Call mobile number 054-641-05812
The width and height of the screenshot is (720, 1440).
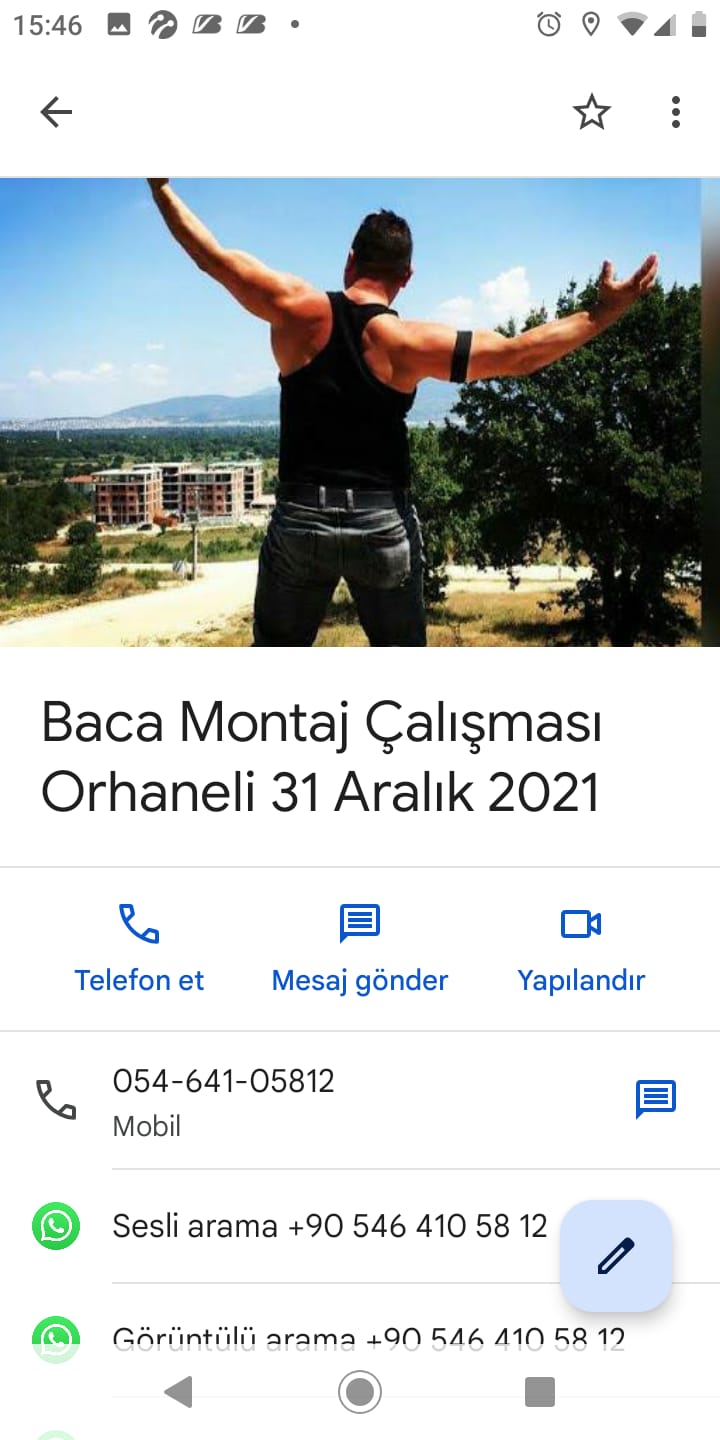coord(224,1099)
